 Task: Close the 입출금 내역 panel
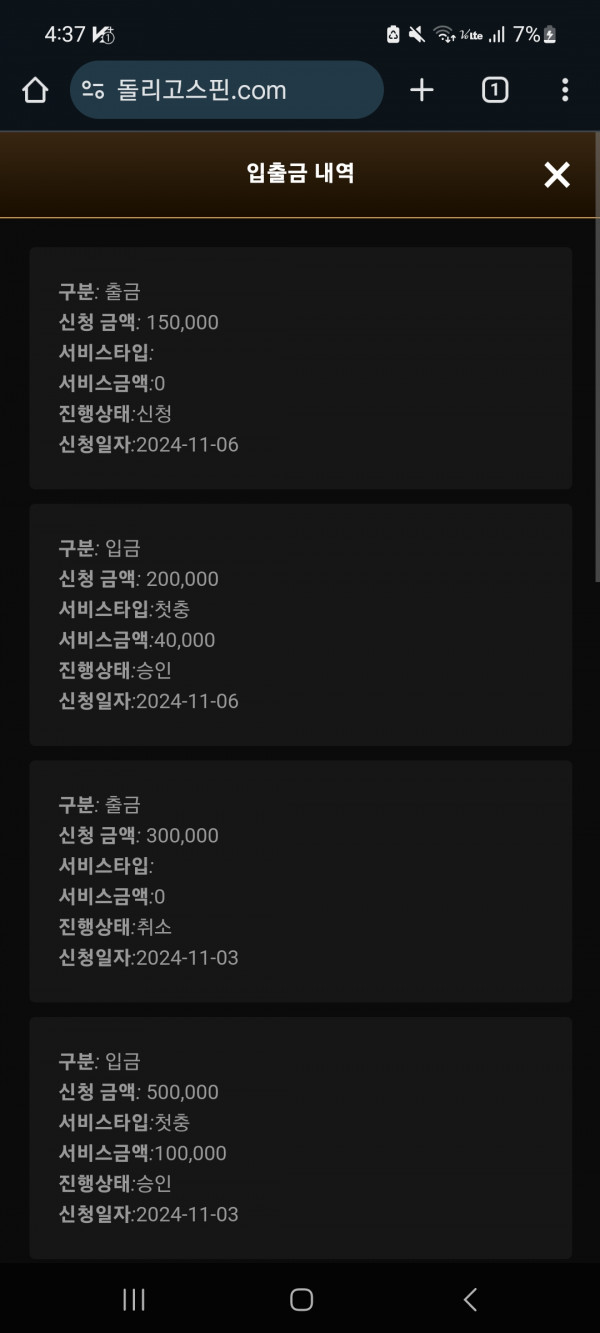coord(556,175)
